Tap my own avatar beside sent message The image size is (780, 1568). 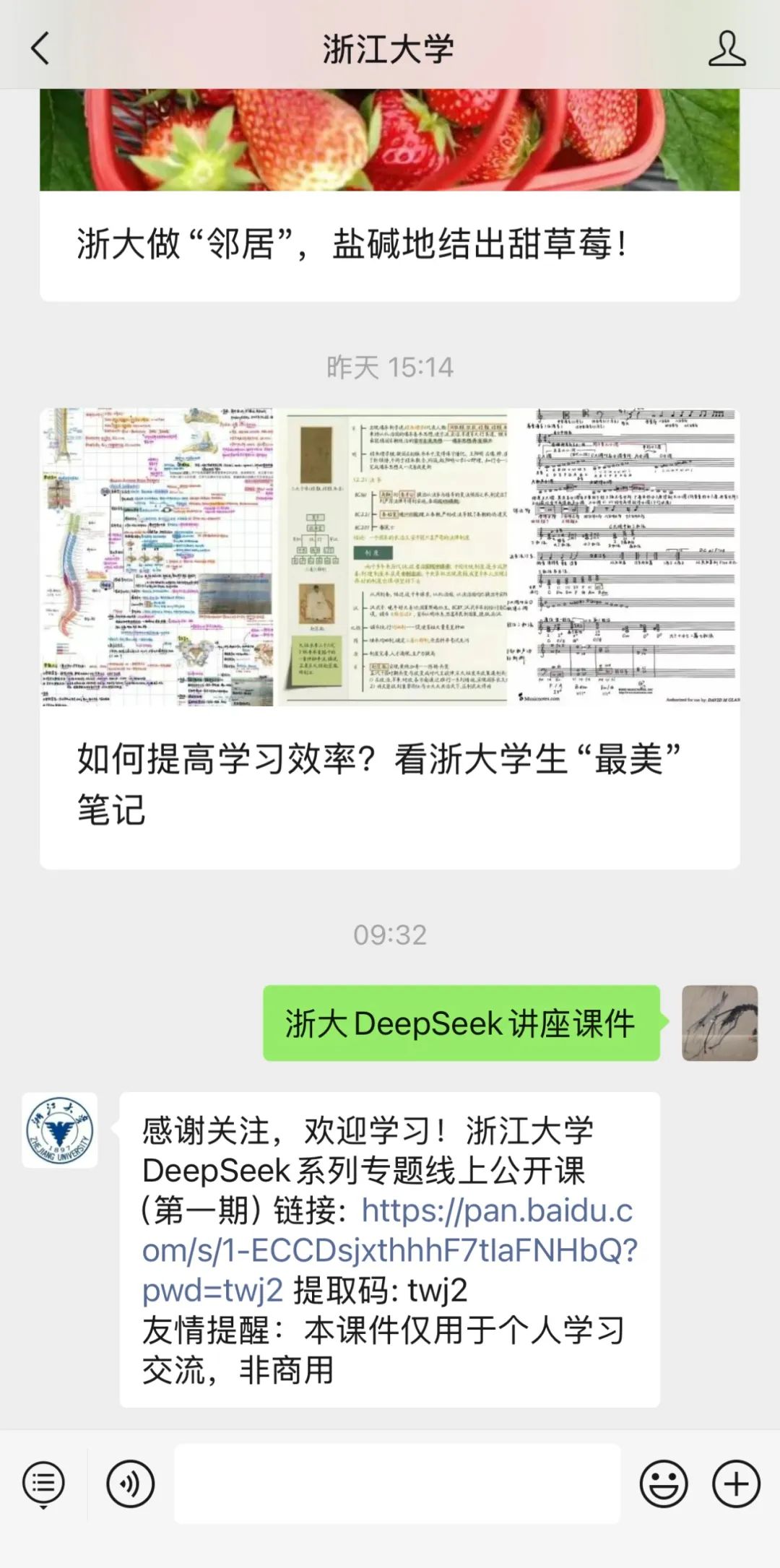click(x=719, y=1023)
